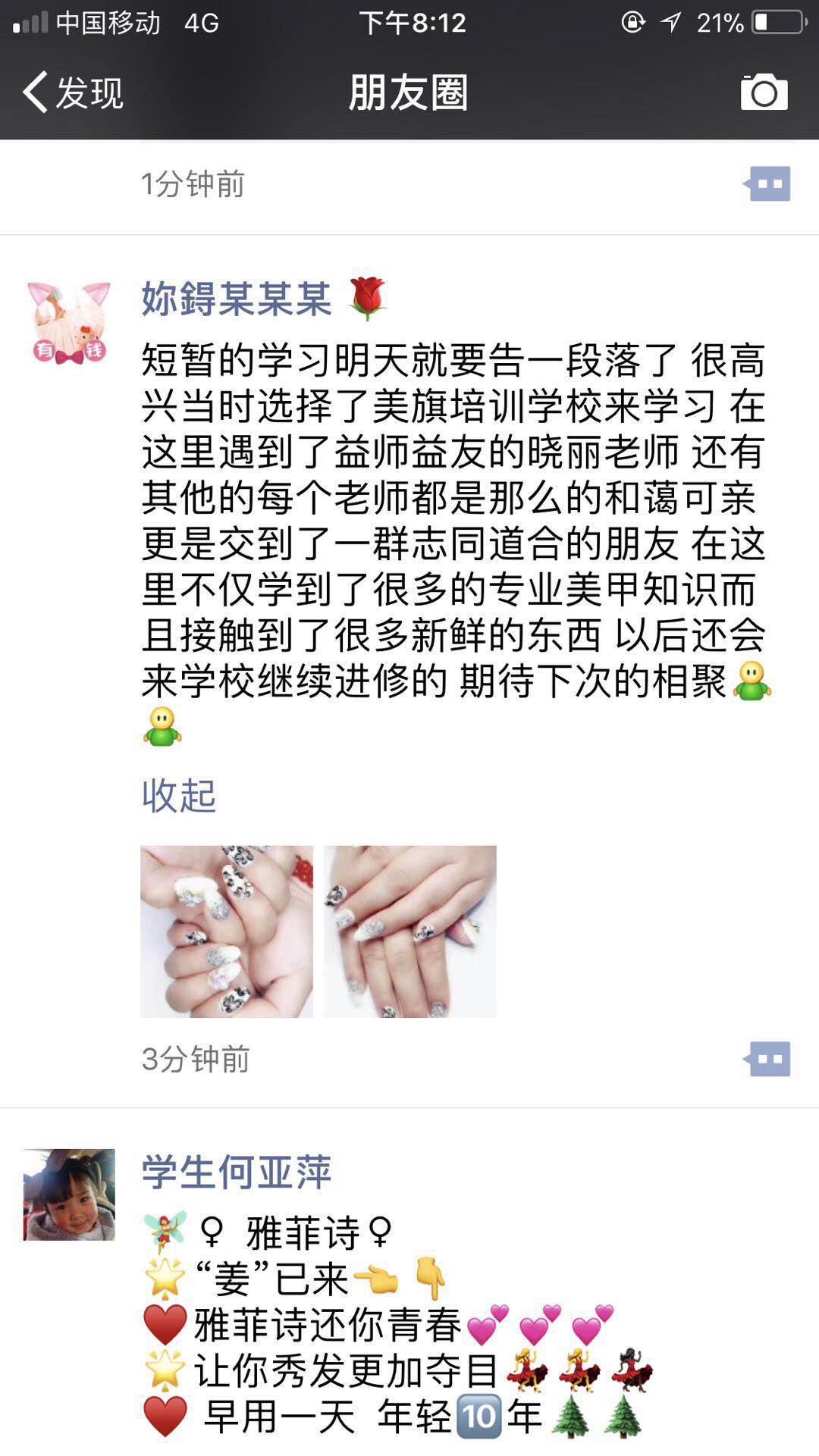Collapse post text with 收起

tap(179, 796)
